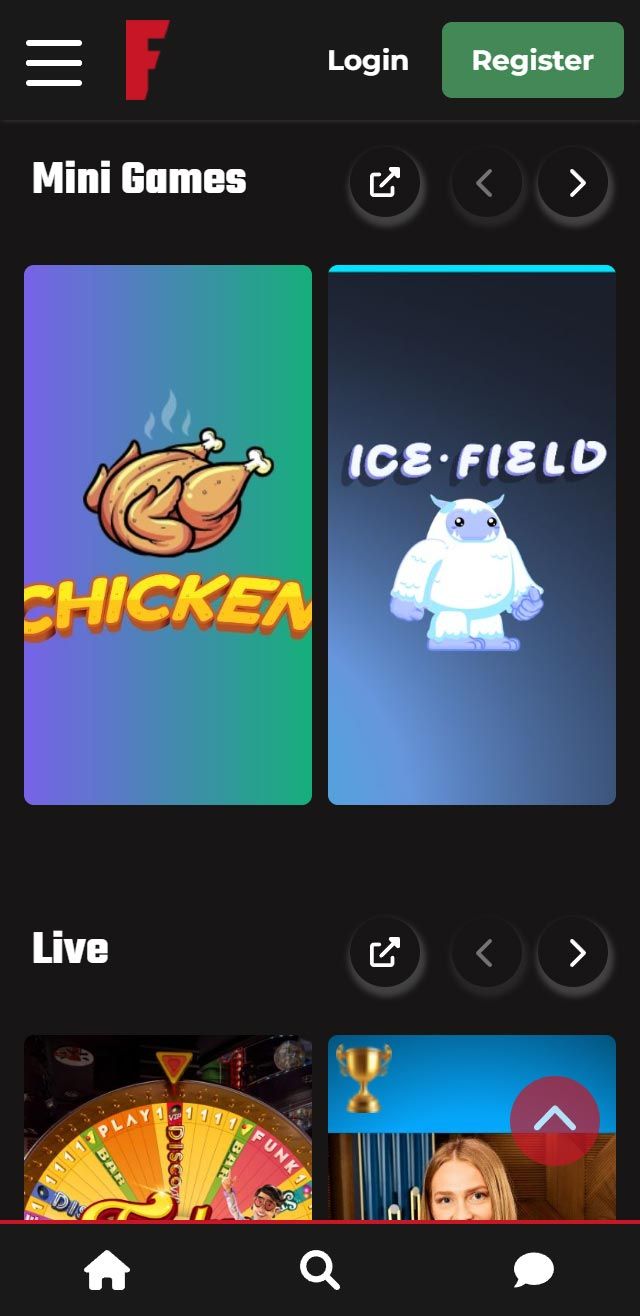
Task: Show previous Live games
Action: coord(486,953)
